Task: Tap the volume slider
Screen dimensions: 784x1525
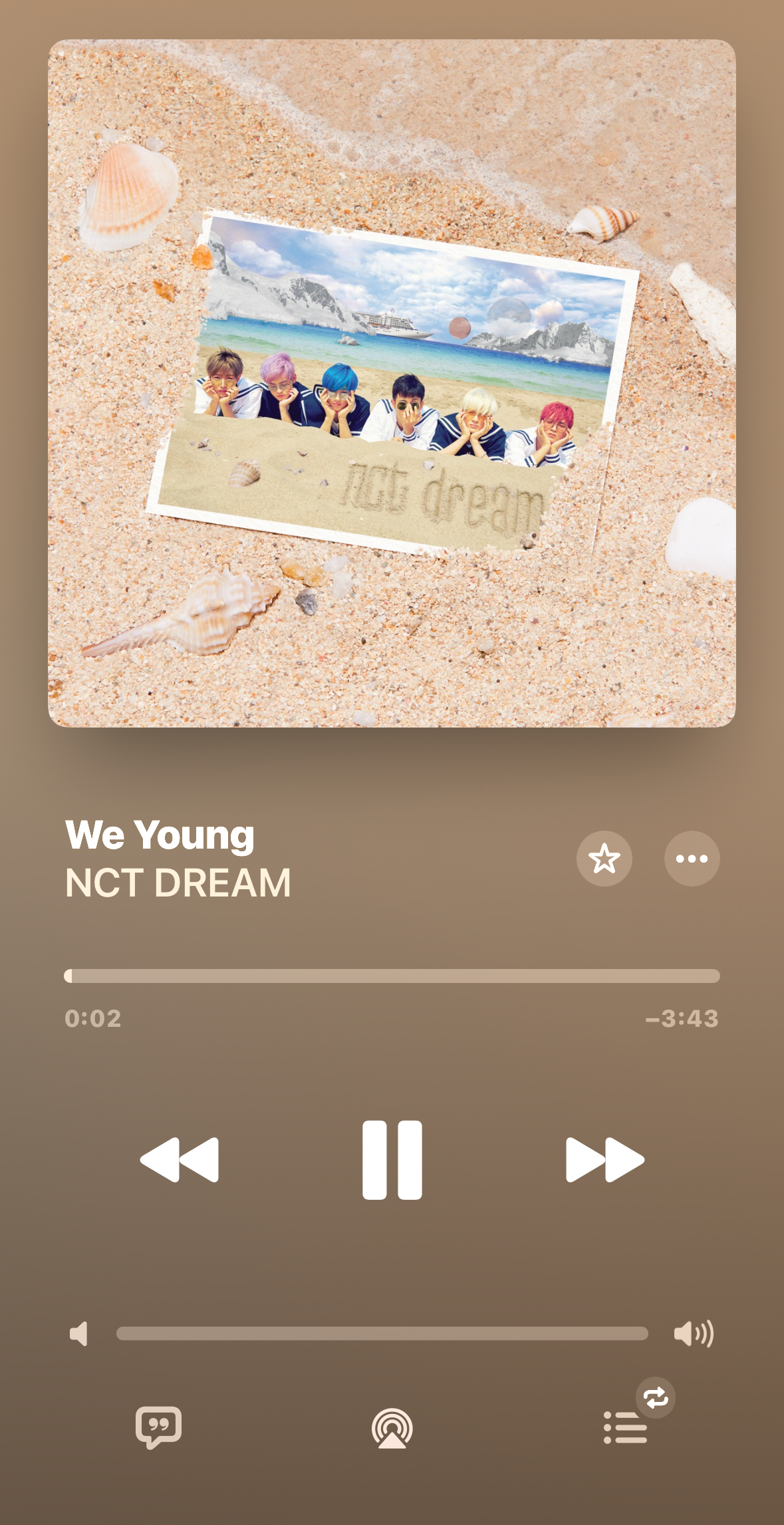Action: 382,1333
